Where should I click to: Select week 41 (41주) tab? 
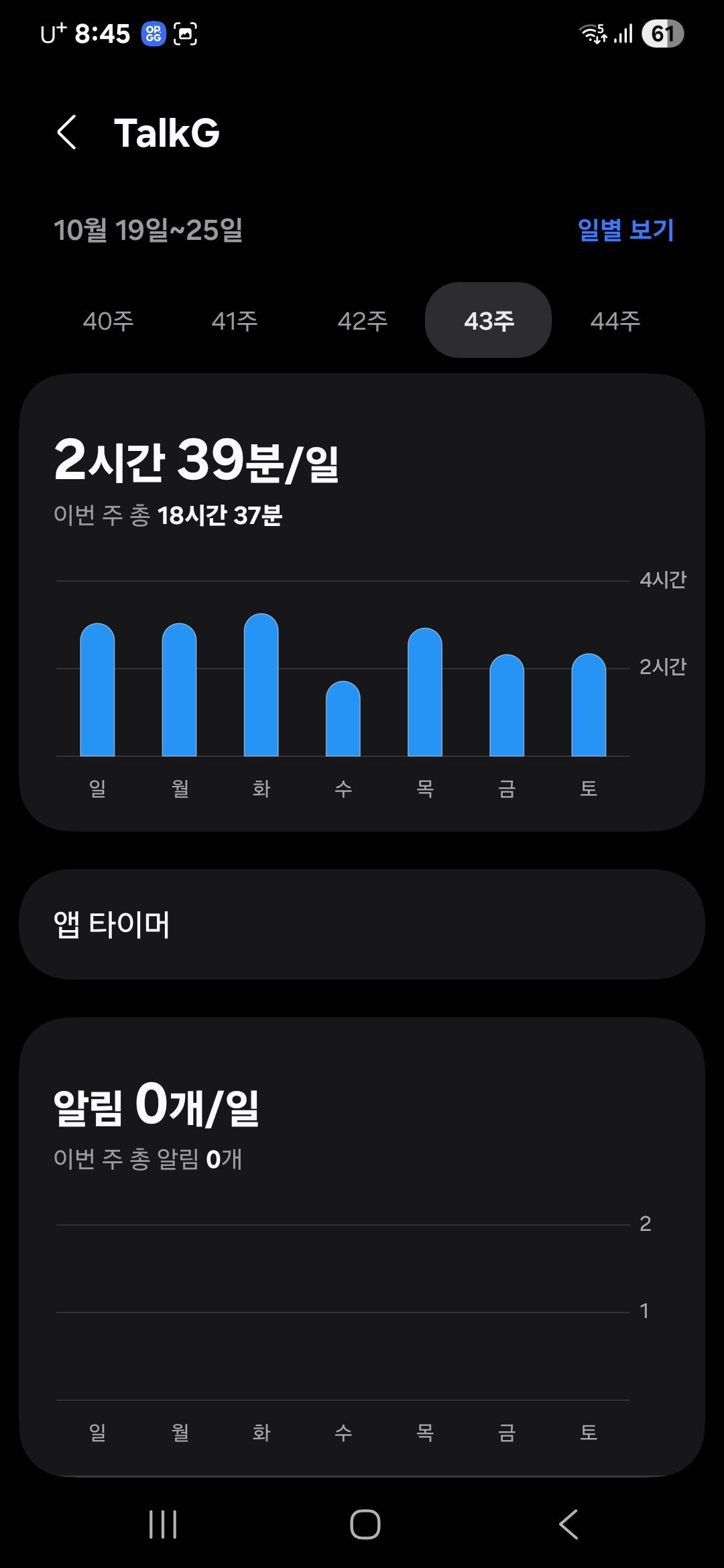click(235, 321)
